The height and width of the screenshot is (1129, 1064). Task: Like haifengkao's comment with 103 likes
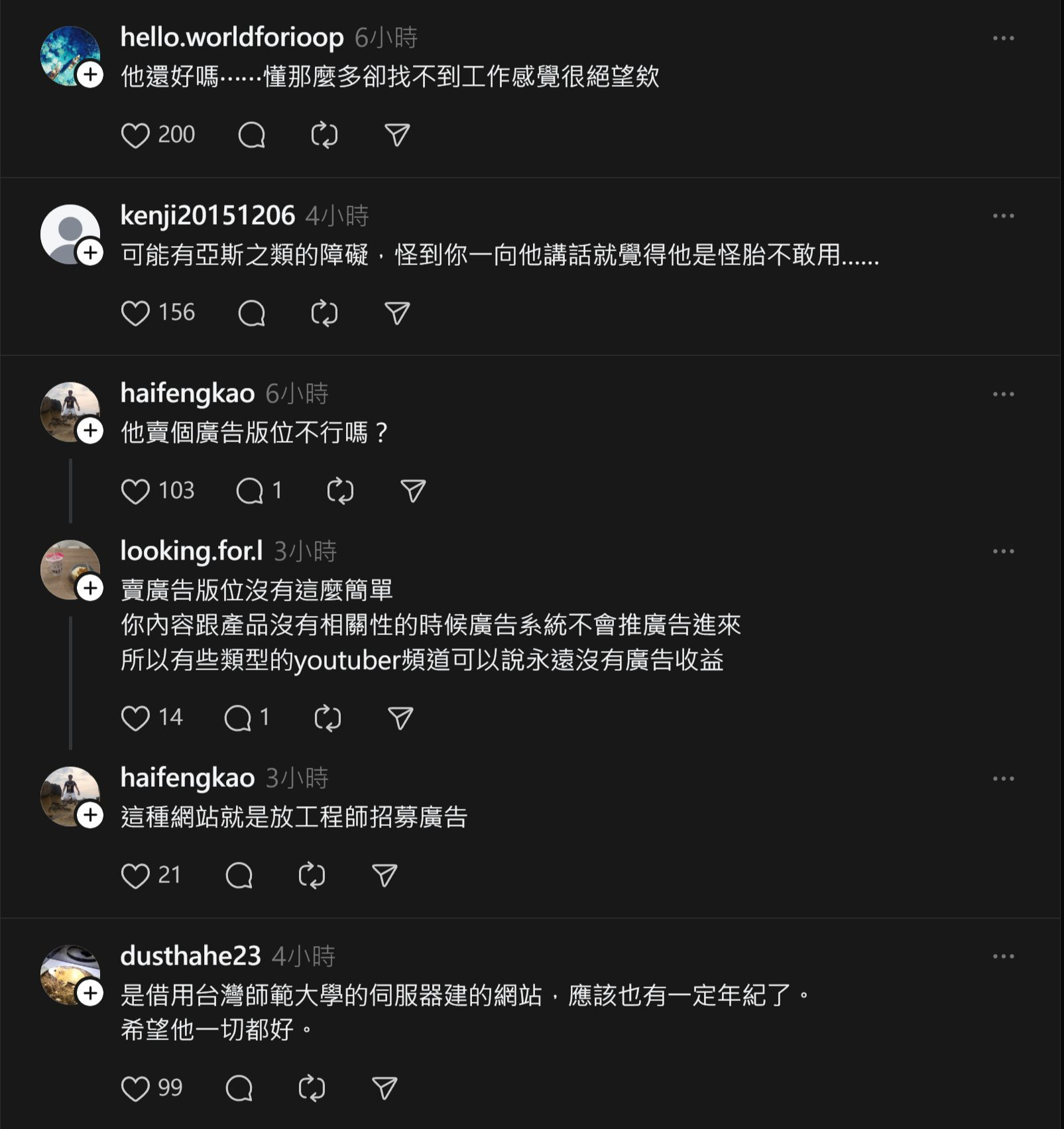pyautogui.click(x=135, y=491)
